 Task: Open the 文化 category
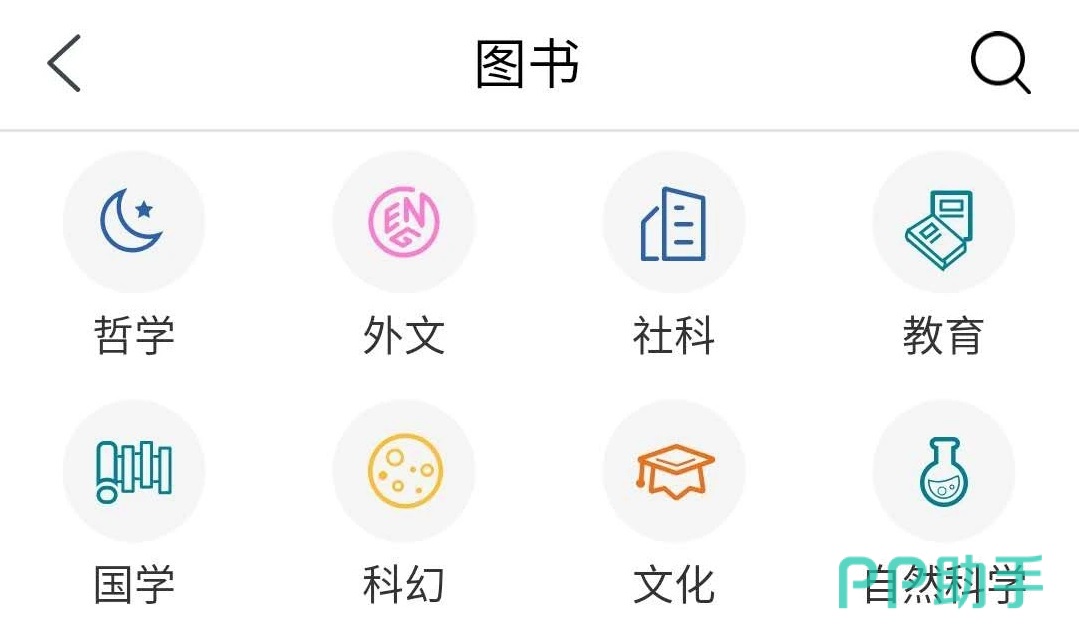673,471
